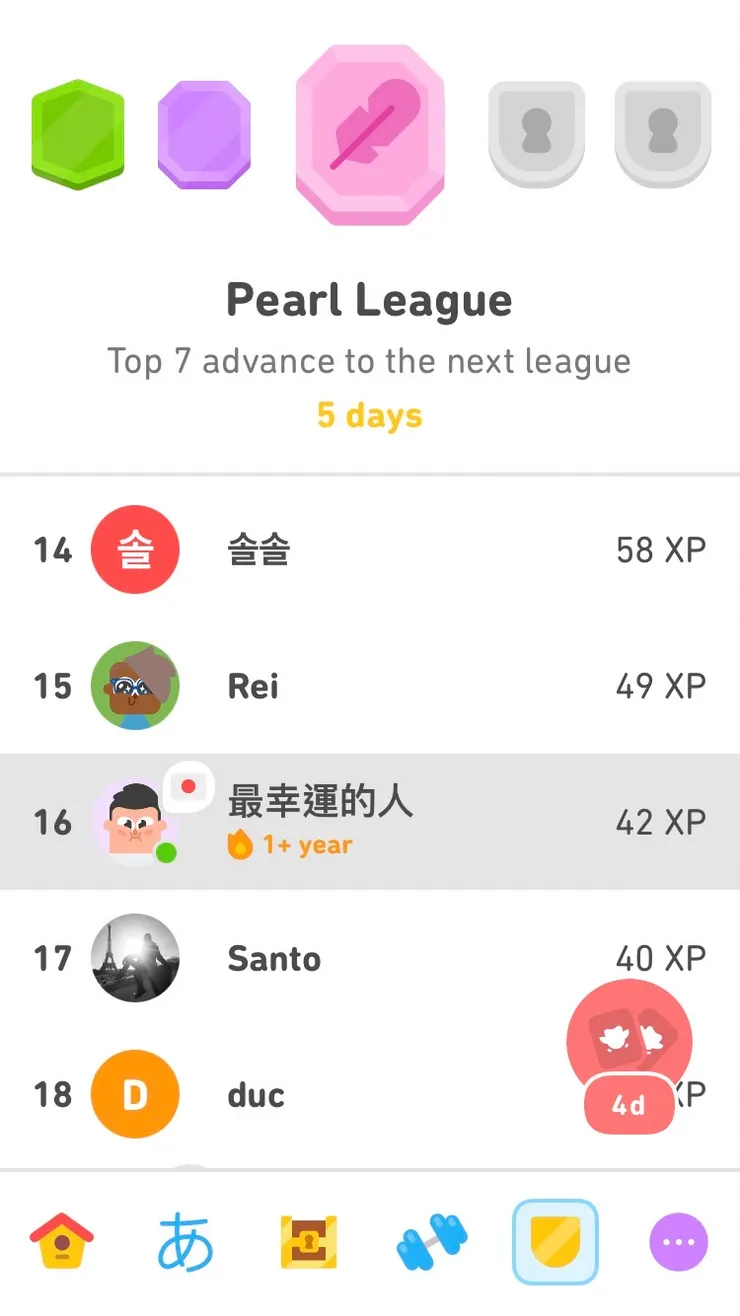Click the first locked league badge
Viewport: 740px width, 1316px height.
537,133
